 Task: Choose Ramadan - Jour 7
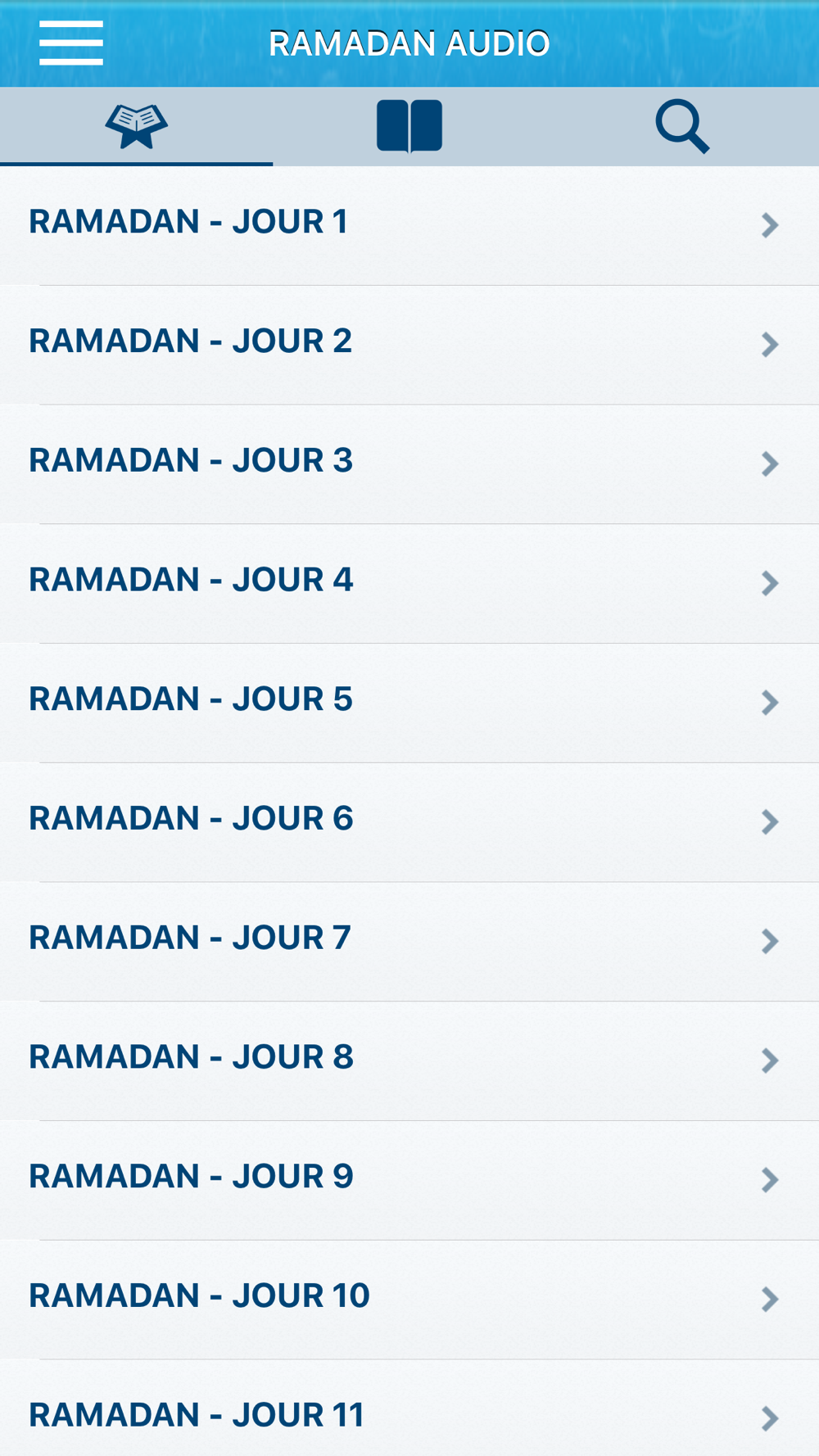pos(409,942)
